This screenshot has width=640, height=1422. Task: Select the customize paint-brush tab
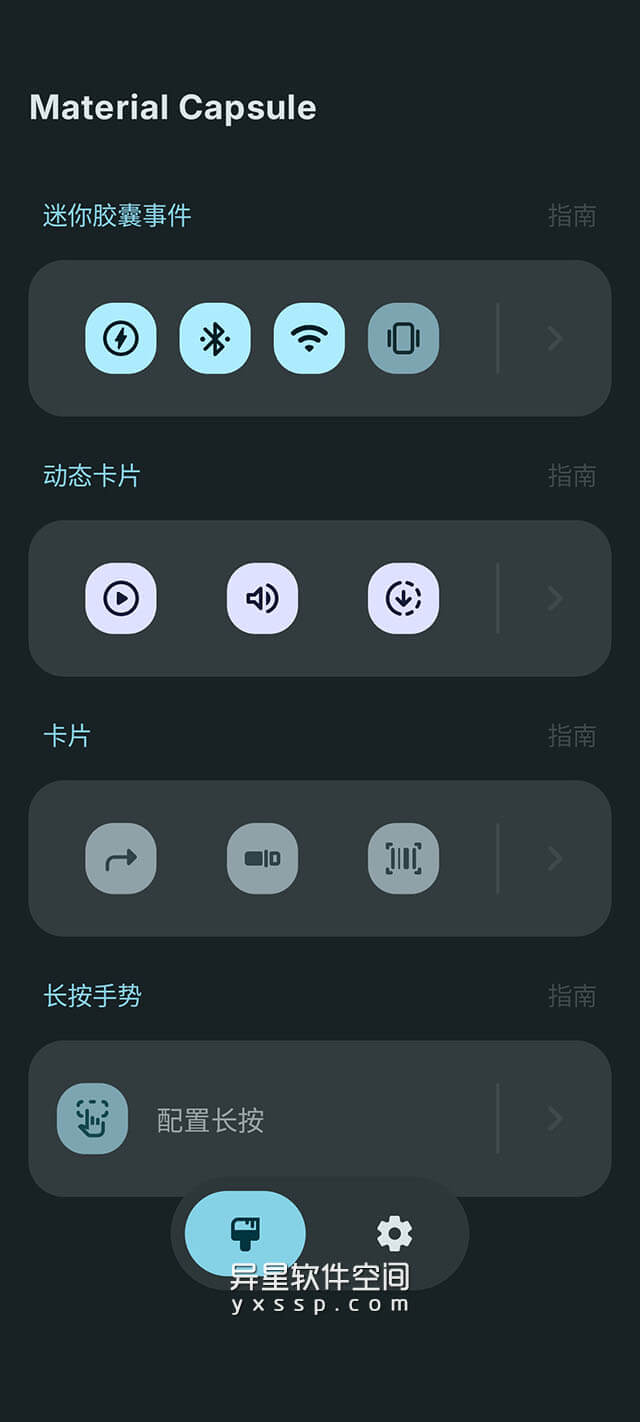pyautogui.click(x=245, y=1233)
